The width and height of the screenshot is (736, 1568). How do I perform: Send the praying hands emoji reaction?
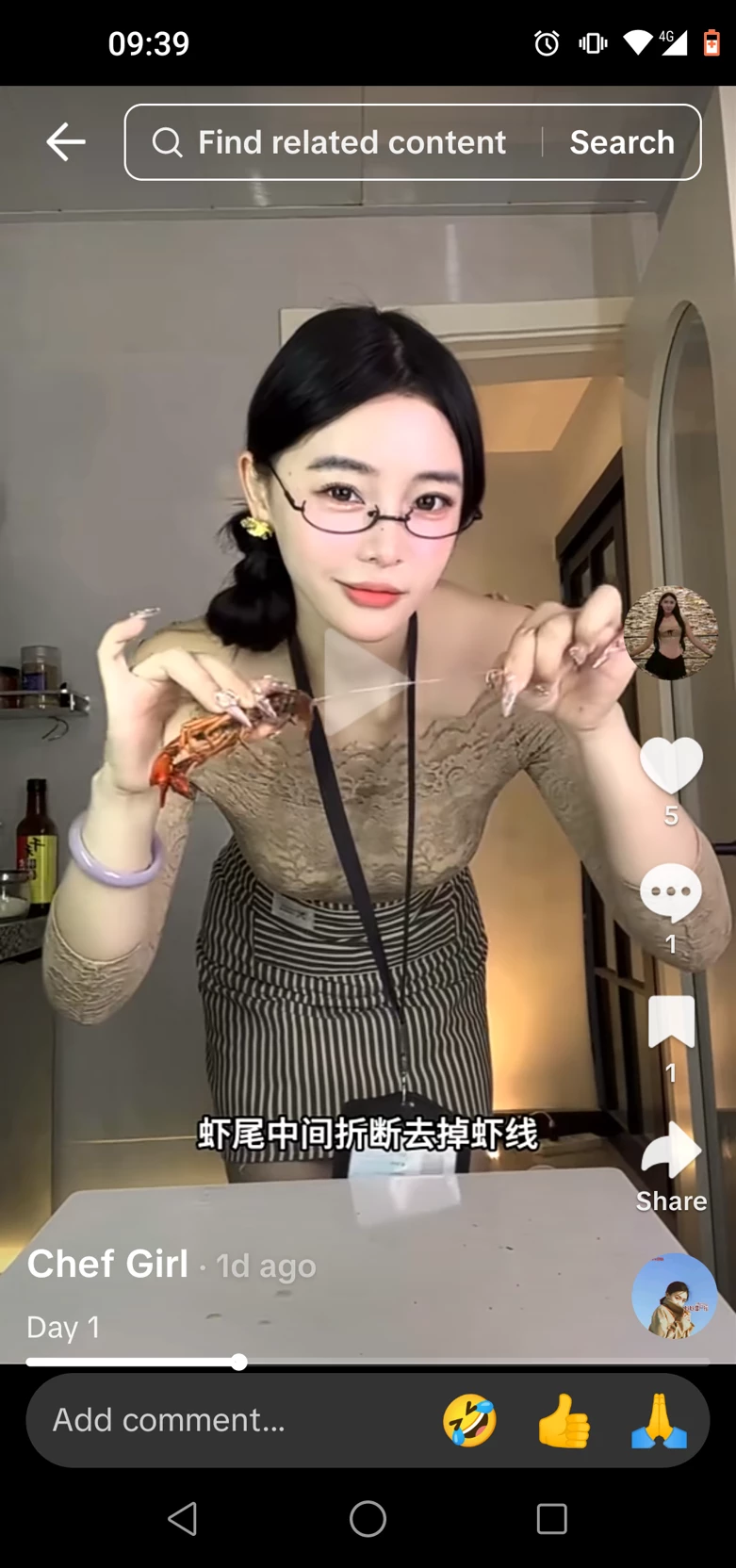point(659,1420)
